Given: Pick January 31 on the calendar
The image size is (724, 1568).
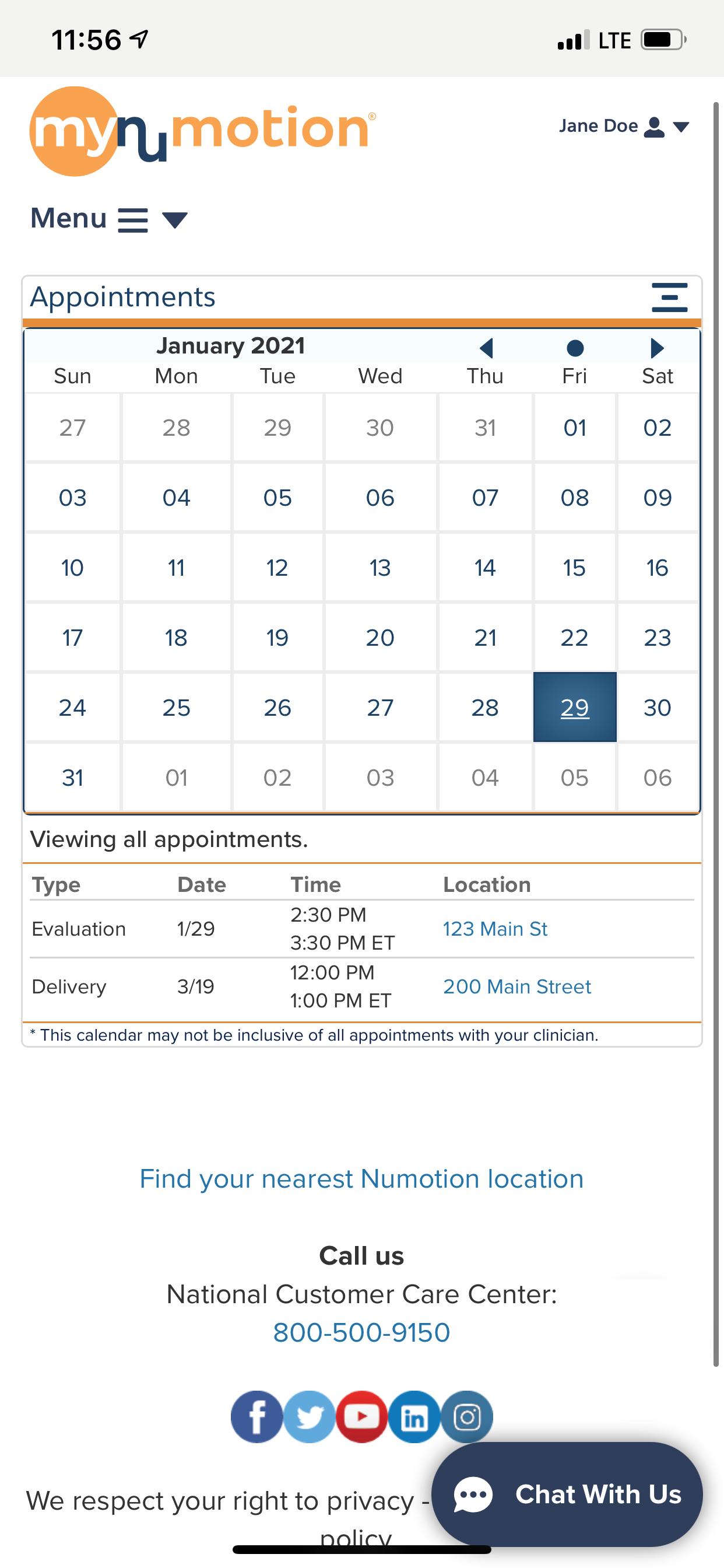Looking at the screenshot, I should [72, 778].
